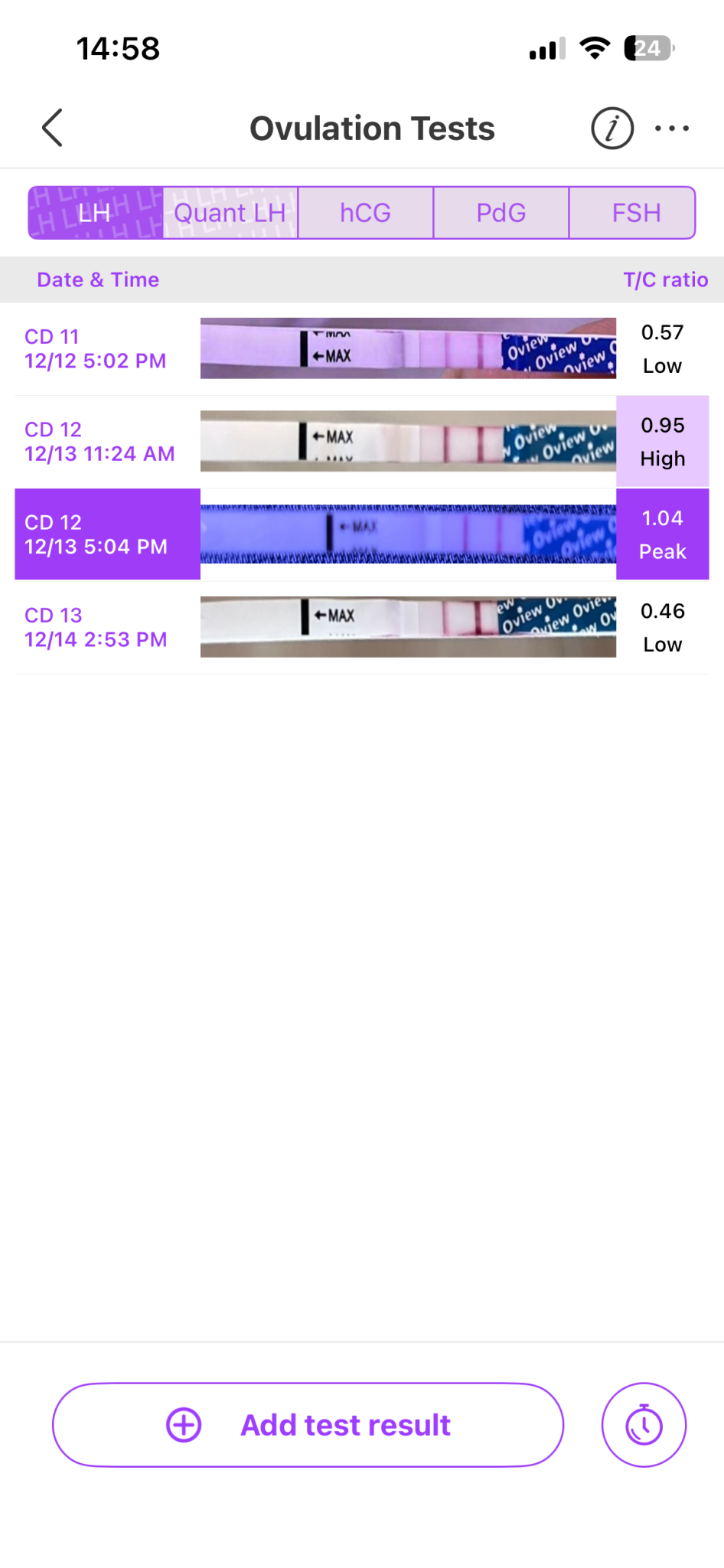Open the info icon
724x1568 pixels.
[x=611, y=128]
